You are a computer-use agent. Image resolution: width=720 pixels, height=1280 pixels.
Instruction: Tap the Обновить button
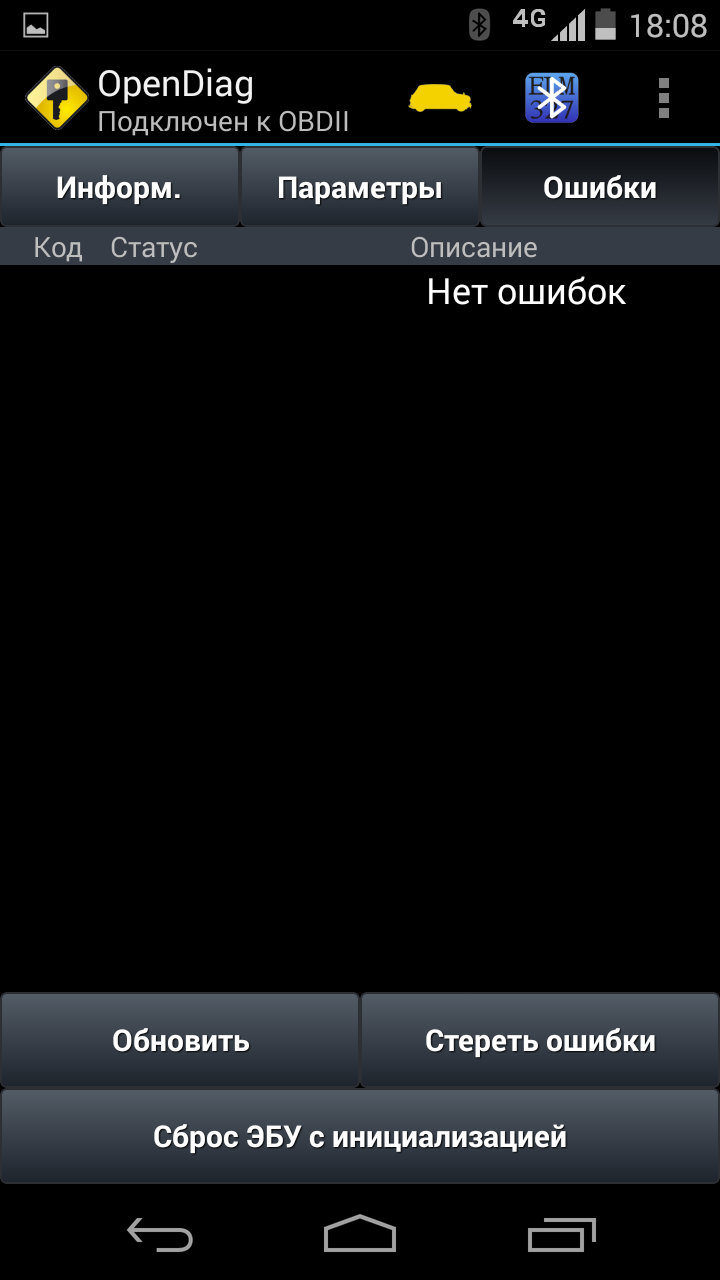[x=180, y=1041]
